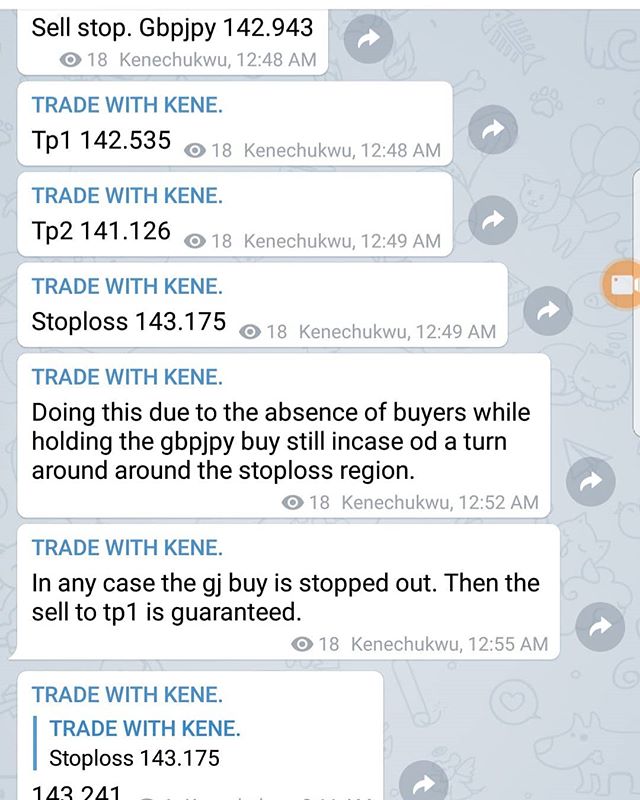Forward the Sell stop Gbpjpy 142.943 message
The height and width of the screenshot is (800, 640).
(x=368, y=40)
